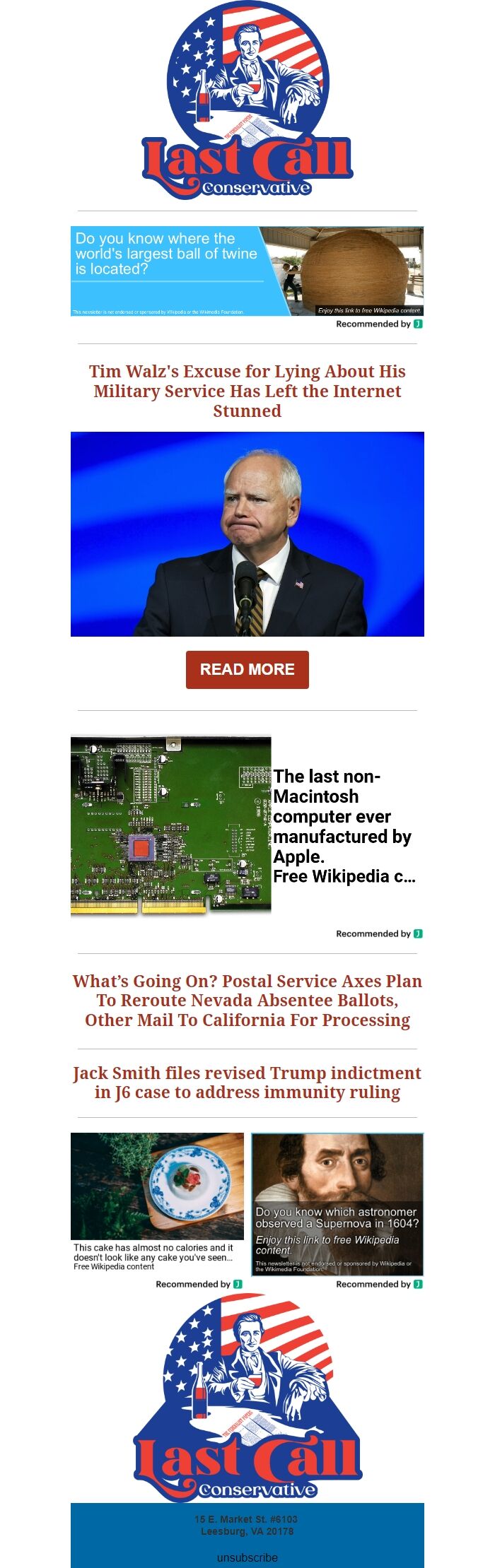Open the Tim Walz military service headline
The height and width of the screenshot is (1568, 495).
[x=247, y=391]
